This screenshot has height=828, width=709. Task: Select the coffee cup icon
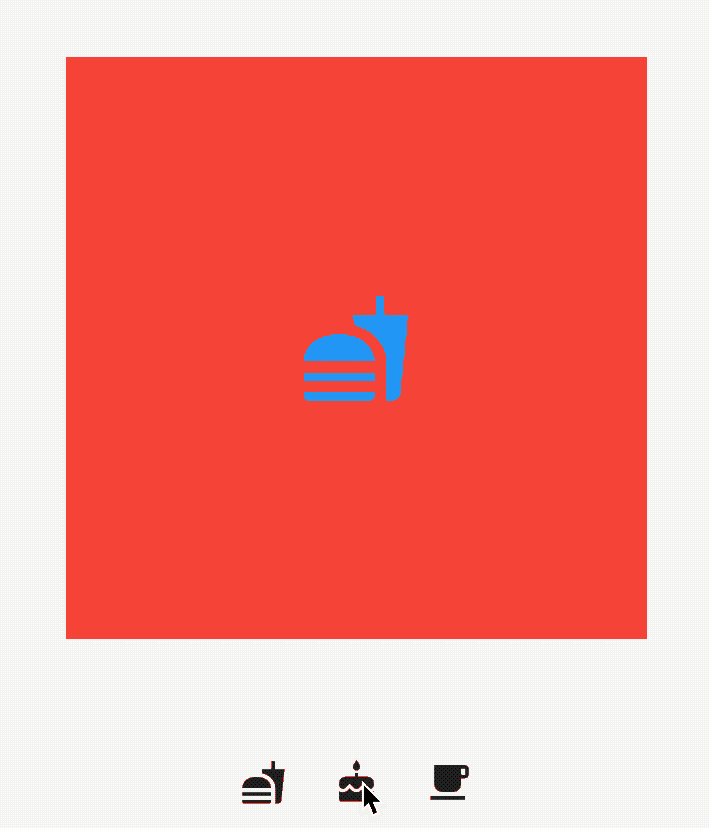(x=449, y=782)
